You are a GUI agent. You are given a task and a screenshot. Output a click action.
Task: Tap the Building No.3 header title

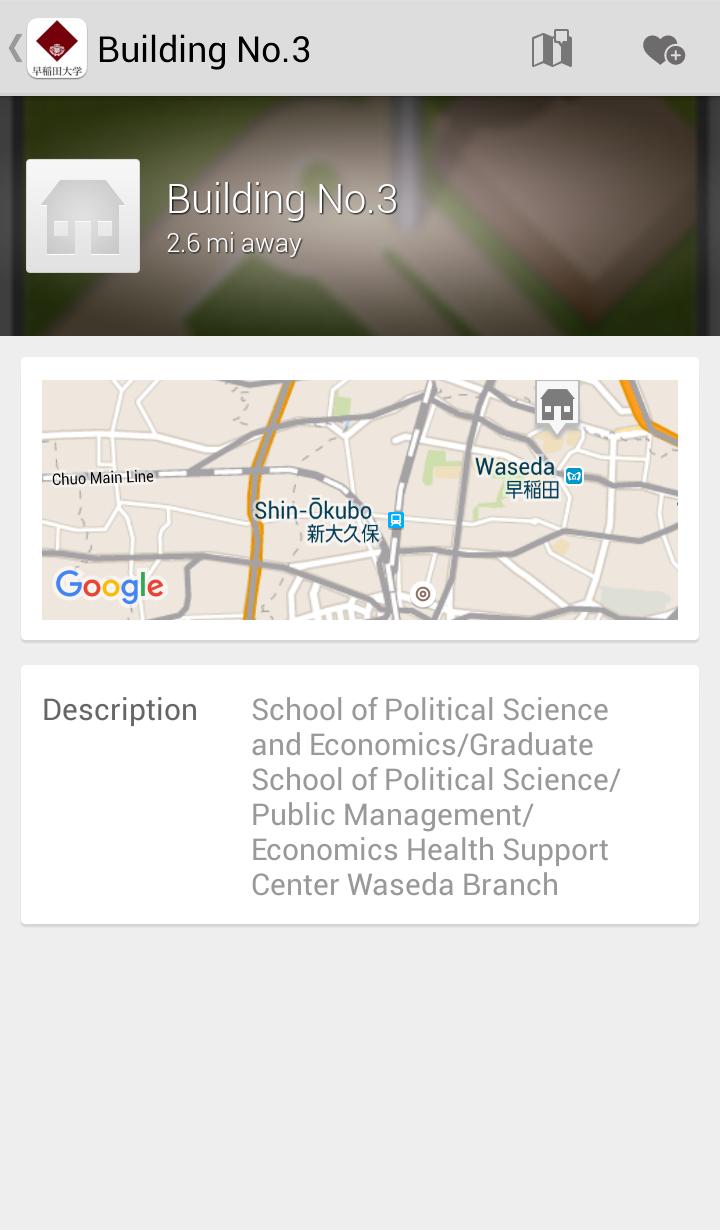coord(204,49)
